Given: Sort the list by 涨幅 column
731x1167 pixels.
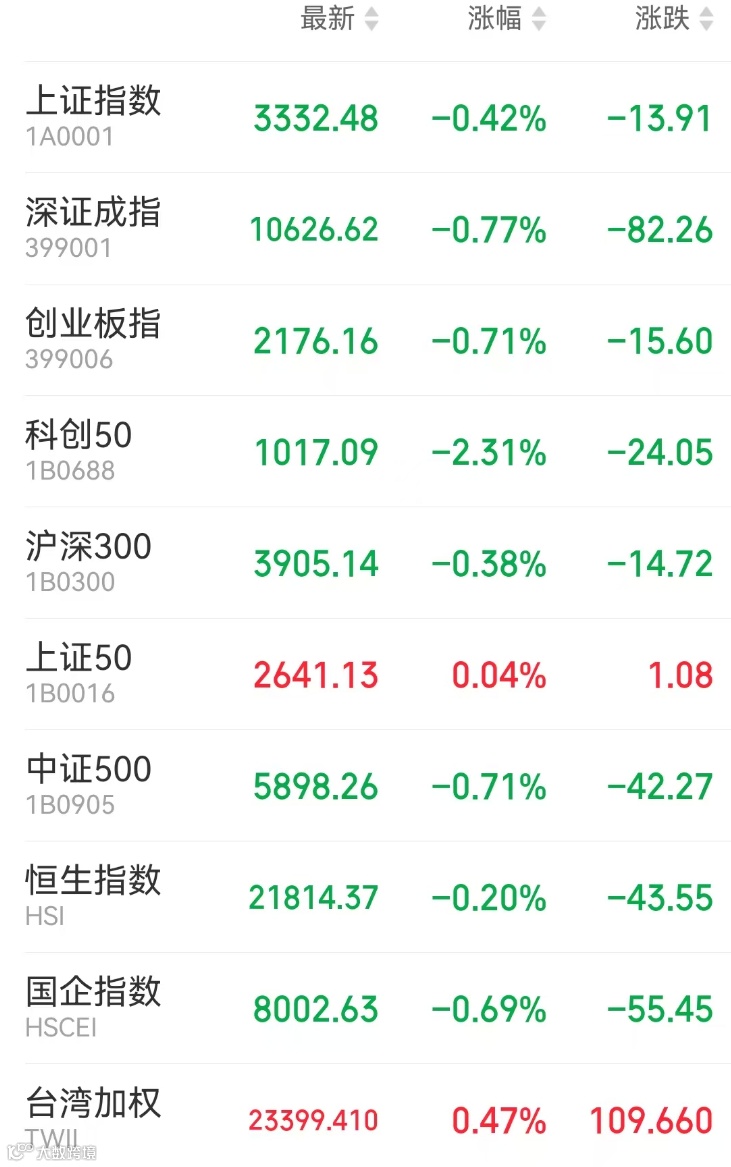Looking at the screenshot, I should pyautogui.click(x=506, y=19).
